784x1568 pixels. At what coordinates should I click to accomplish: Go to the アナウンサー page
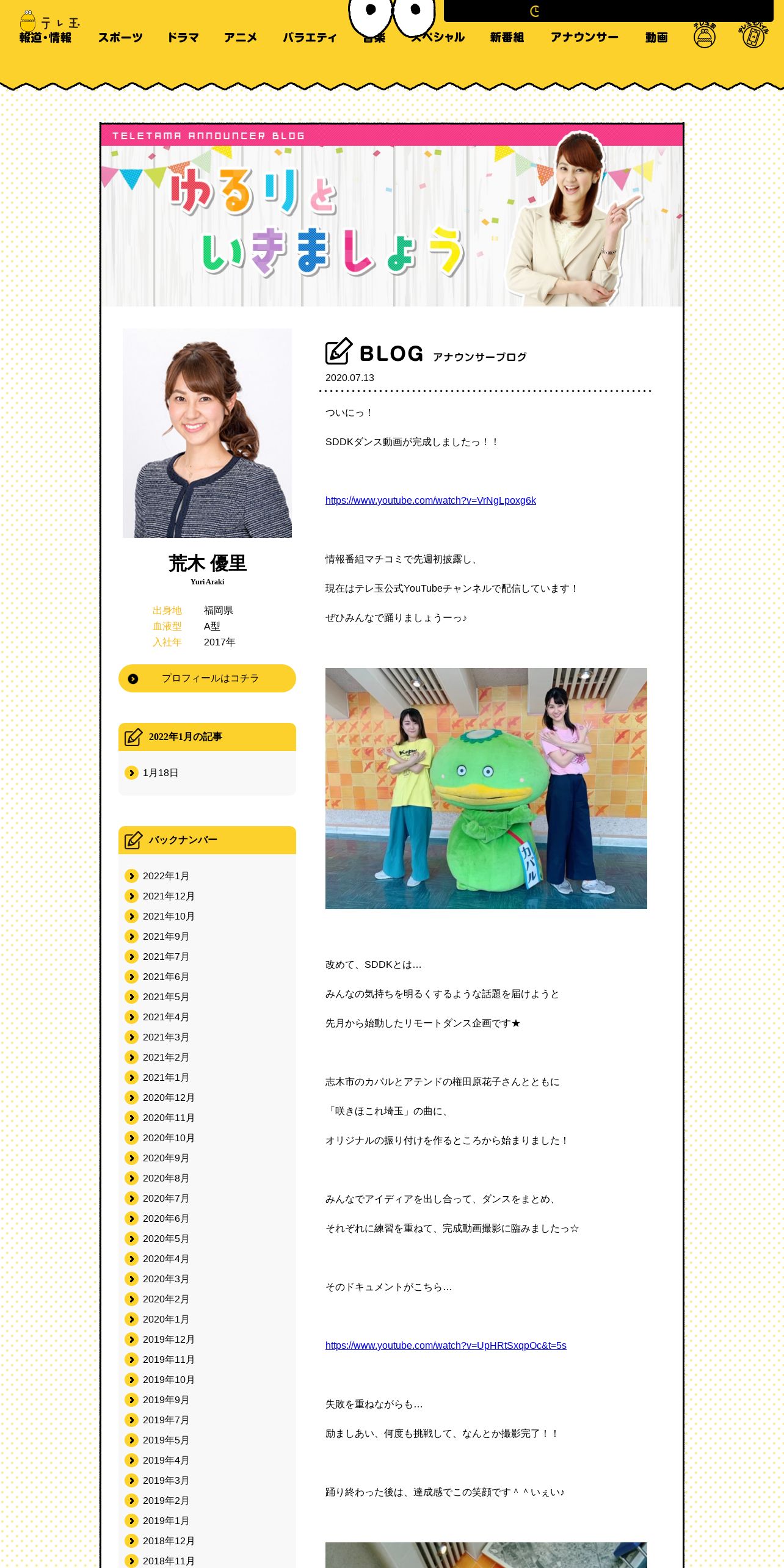[x=584, y=38]
